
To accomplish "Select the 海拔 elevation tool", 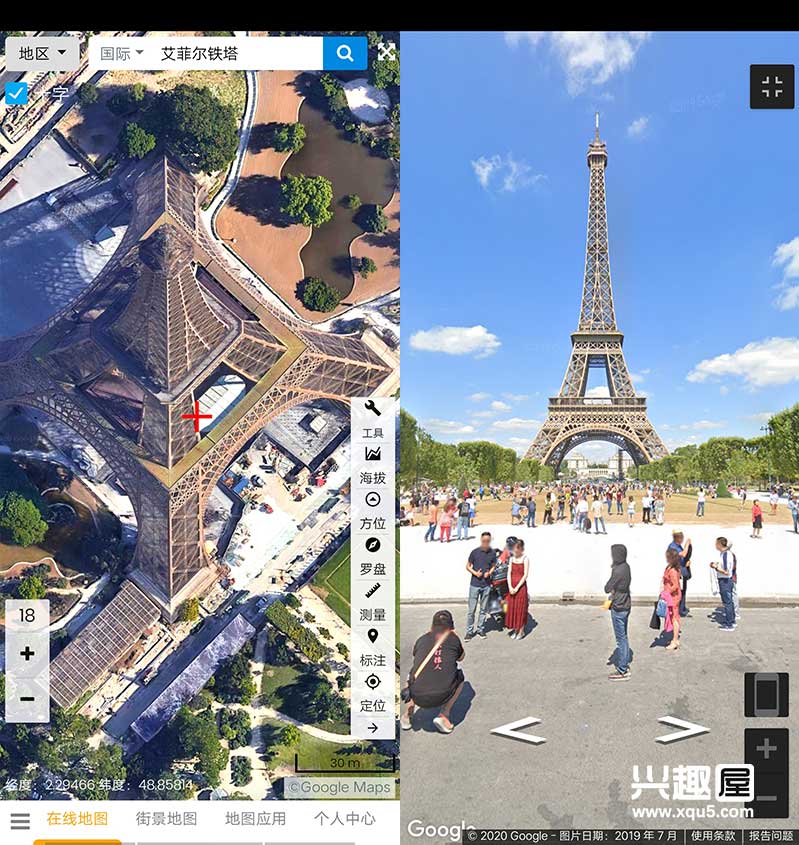I will click(373, 464).
